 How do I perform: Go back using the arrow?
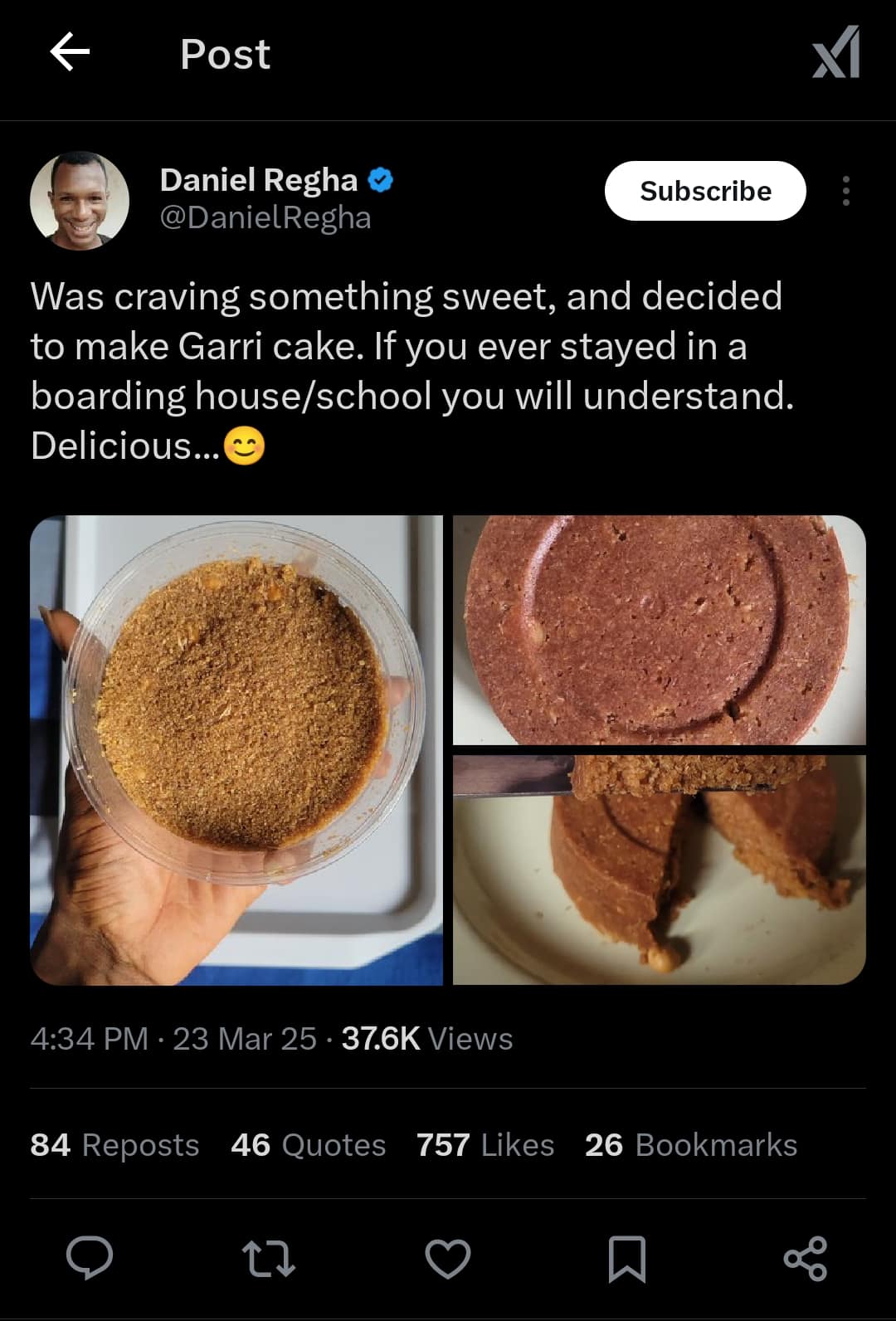pos(70,53)
